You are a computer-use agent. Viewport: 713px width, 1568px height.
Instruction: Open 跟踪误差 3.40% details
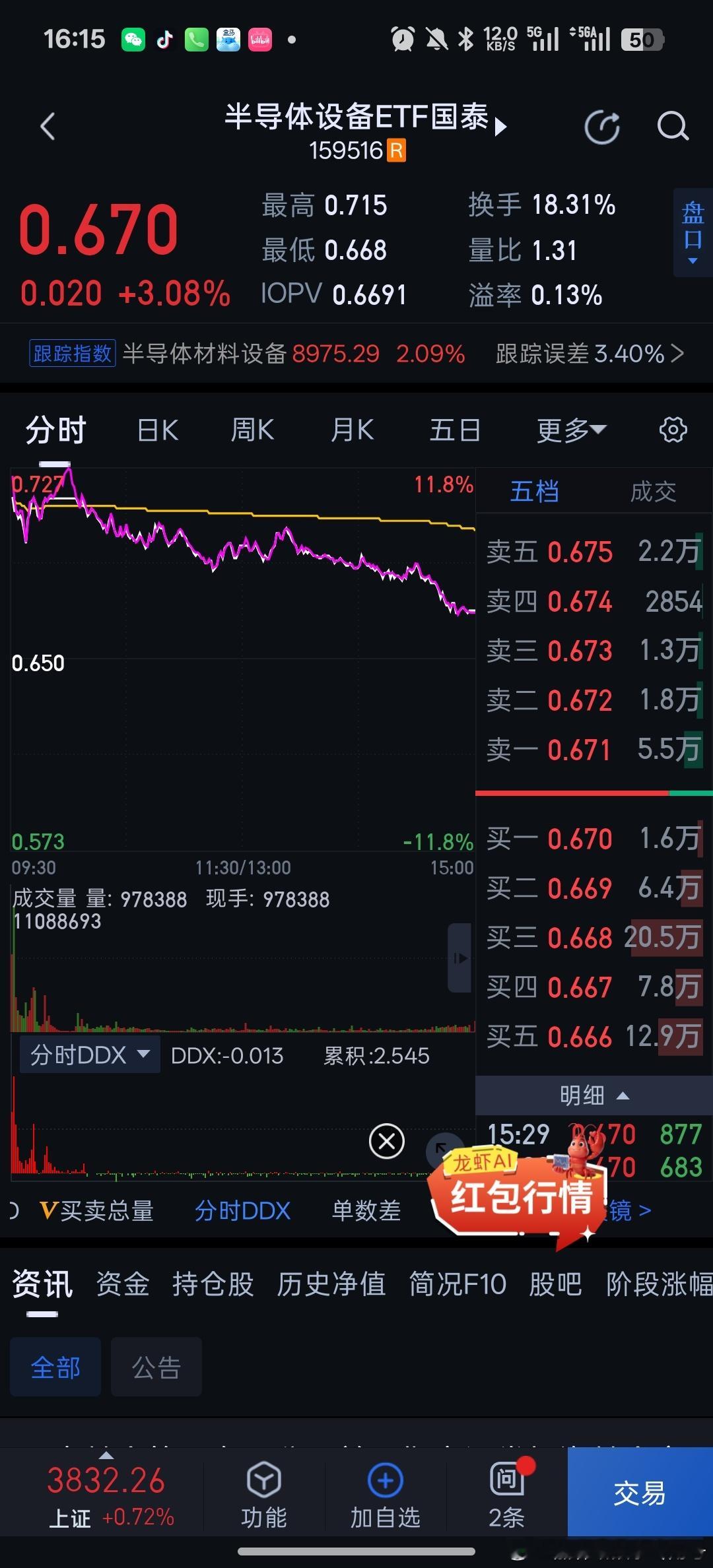(x=589, y=354)
